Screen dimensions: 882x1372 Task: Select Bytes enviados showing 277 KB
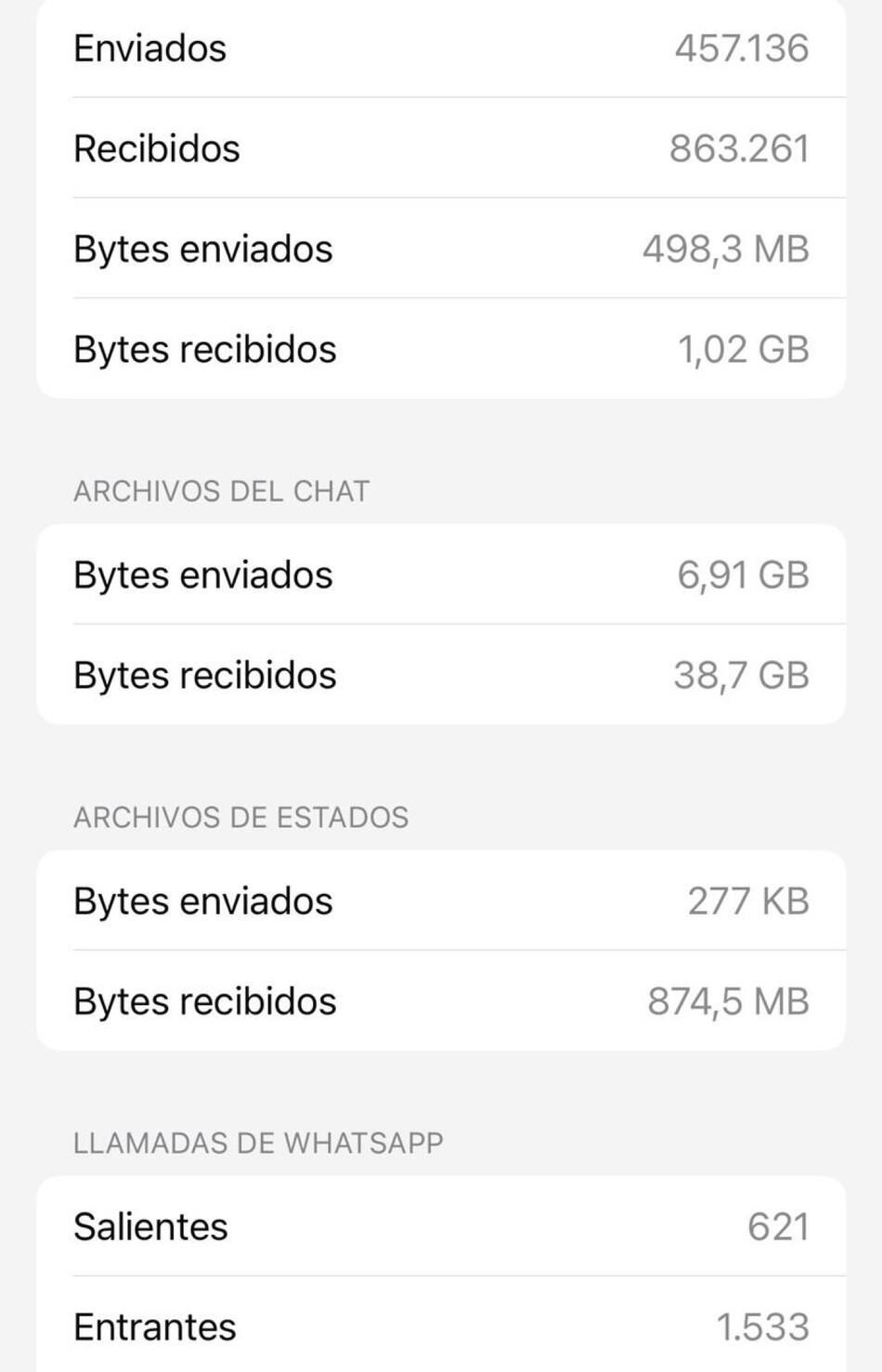point(441,900)
